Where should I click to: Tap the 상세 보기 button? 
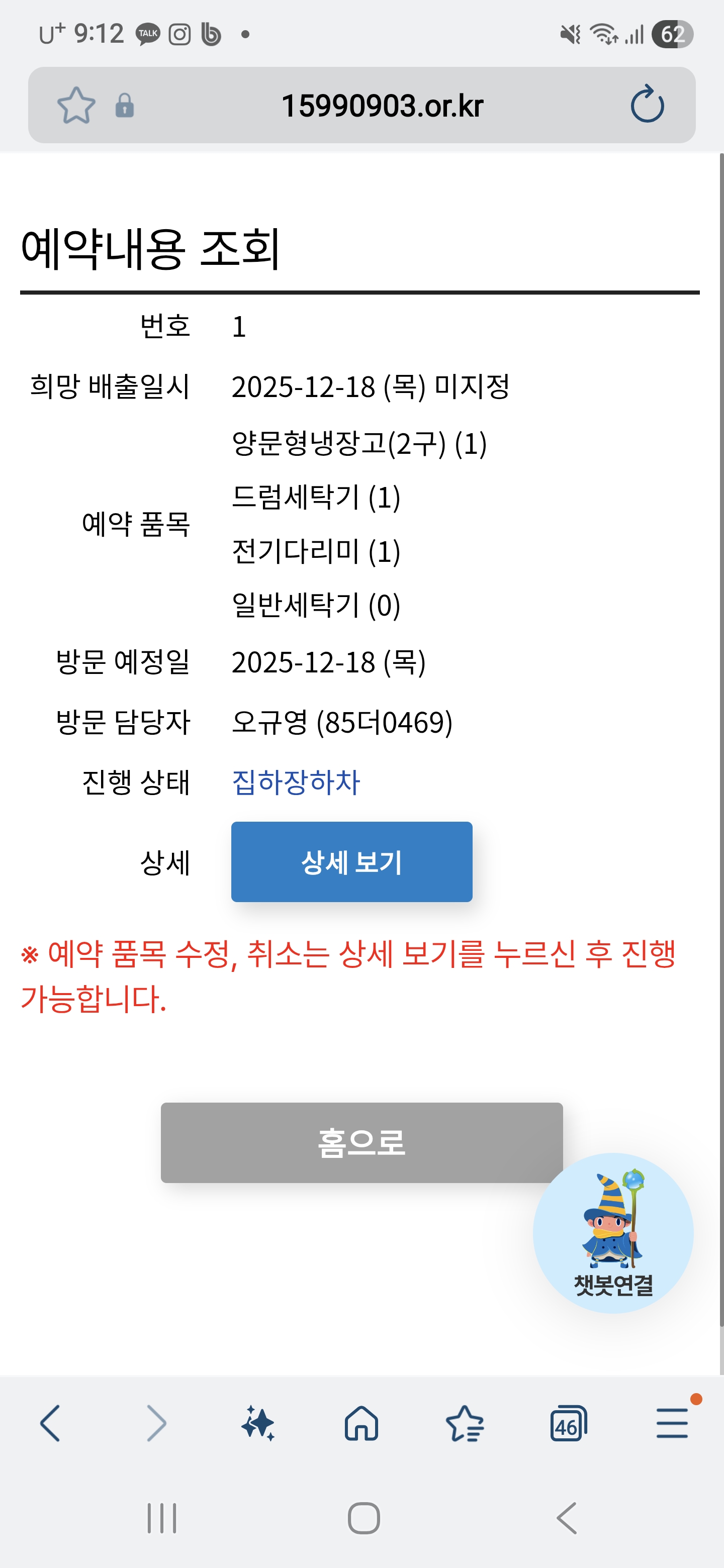click(x=351, y=861)
